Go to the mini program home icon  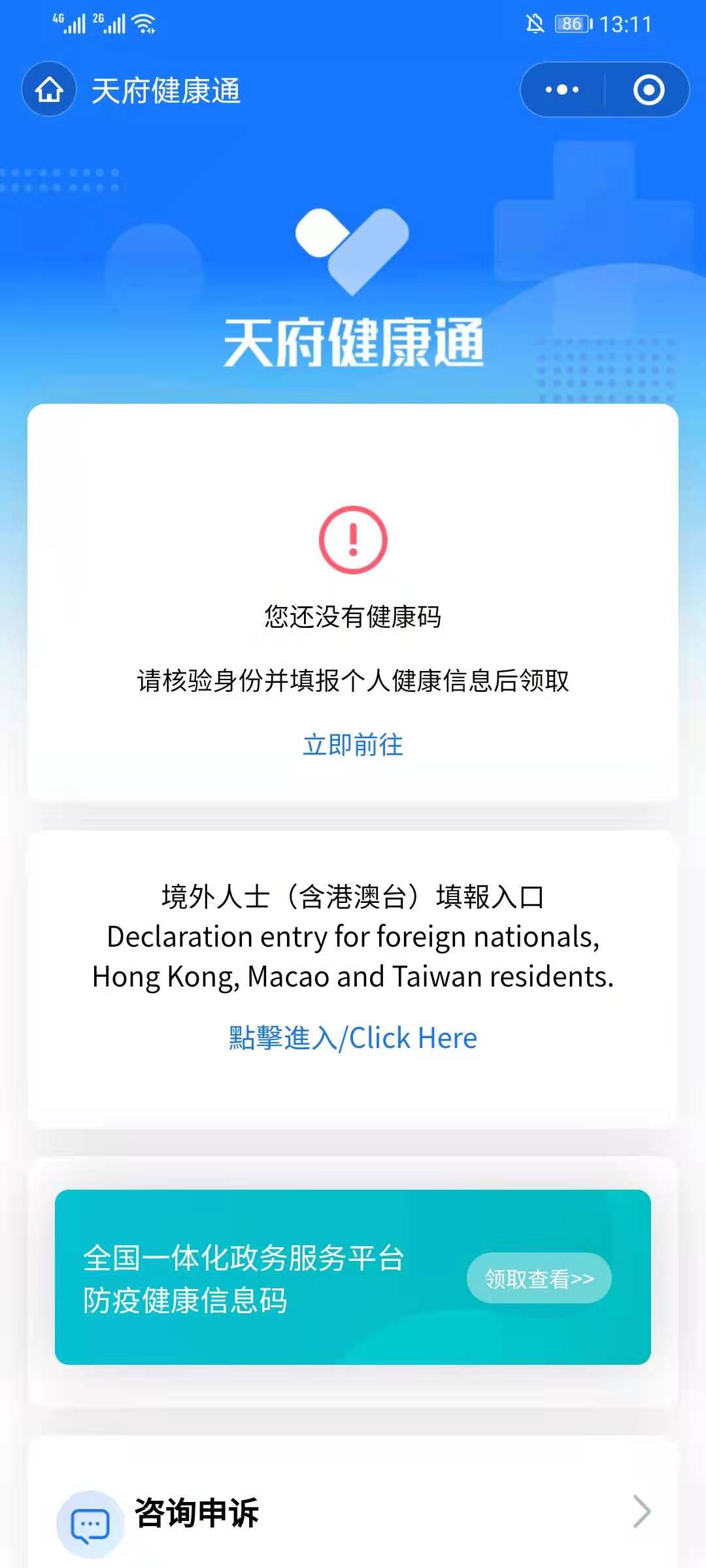(49, 90)
